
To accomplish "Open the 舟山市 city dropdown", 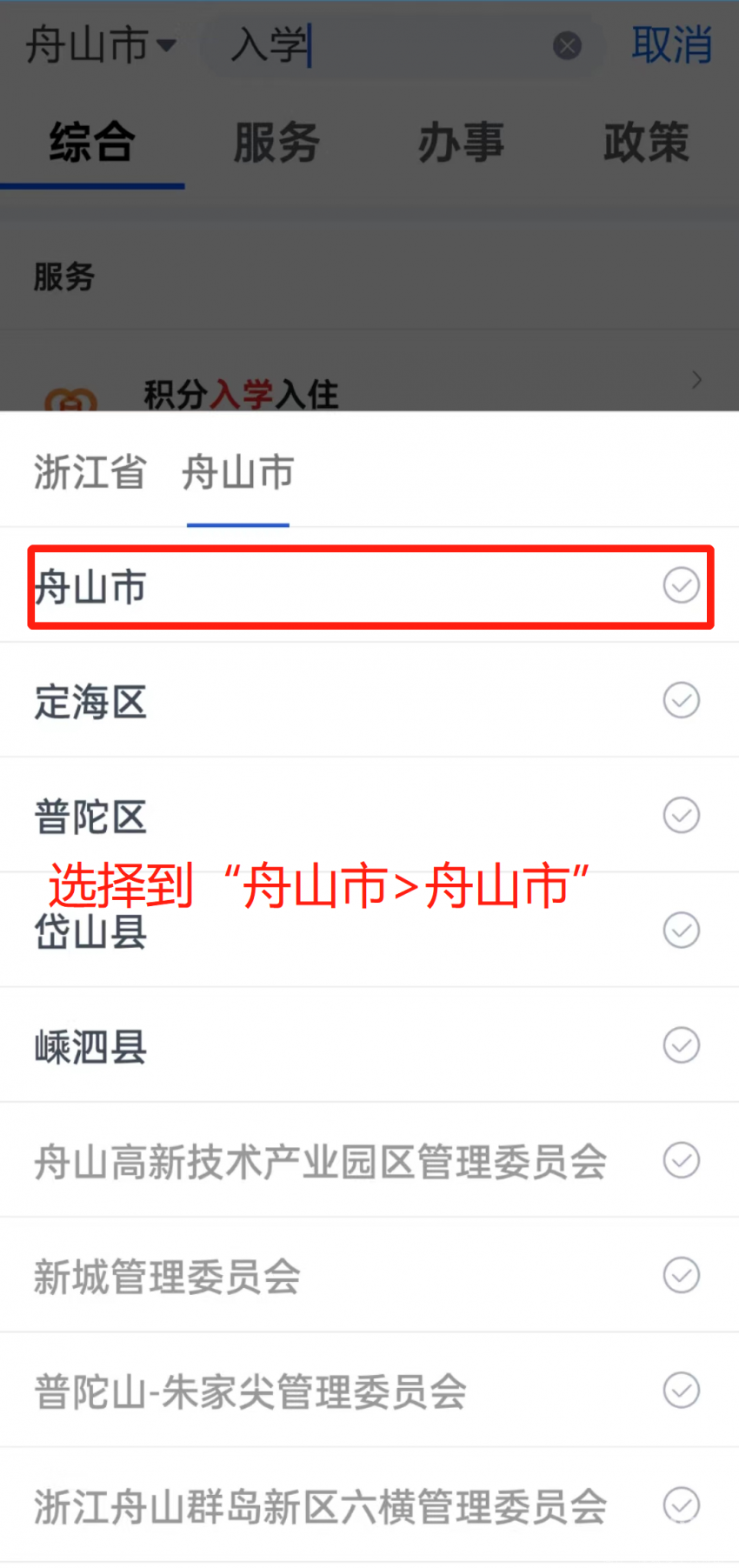I will [x=101, y=45].
